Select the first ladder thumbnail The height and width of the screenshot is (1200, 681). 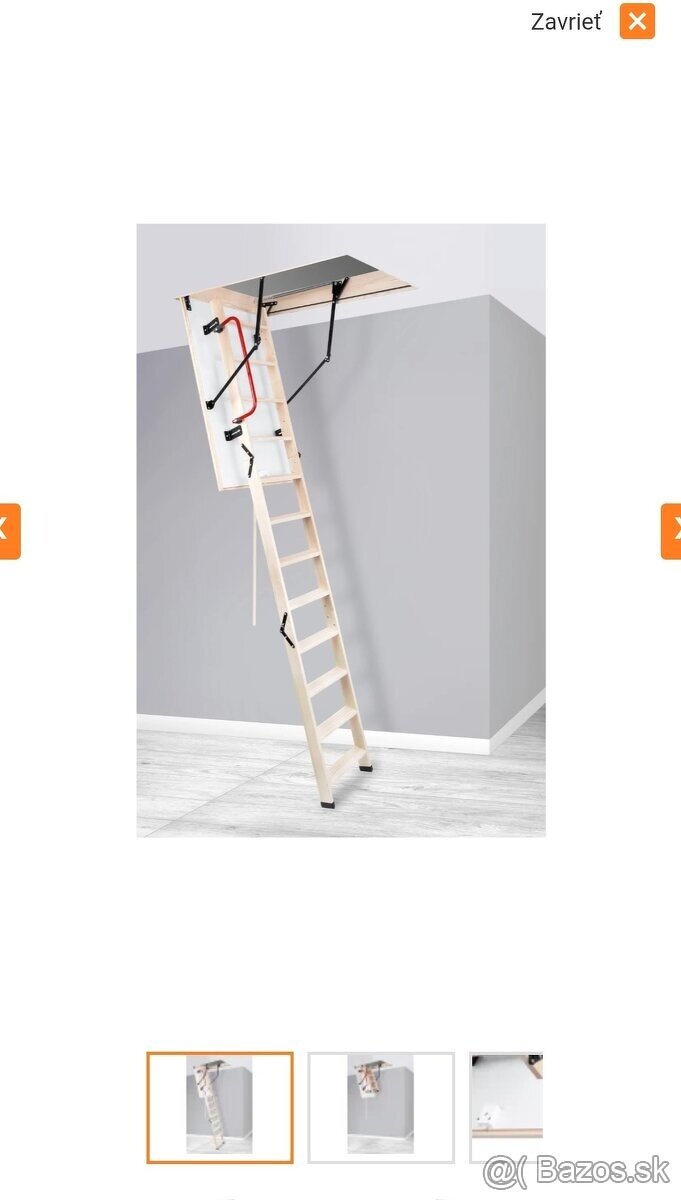pos(220,1107)
